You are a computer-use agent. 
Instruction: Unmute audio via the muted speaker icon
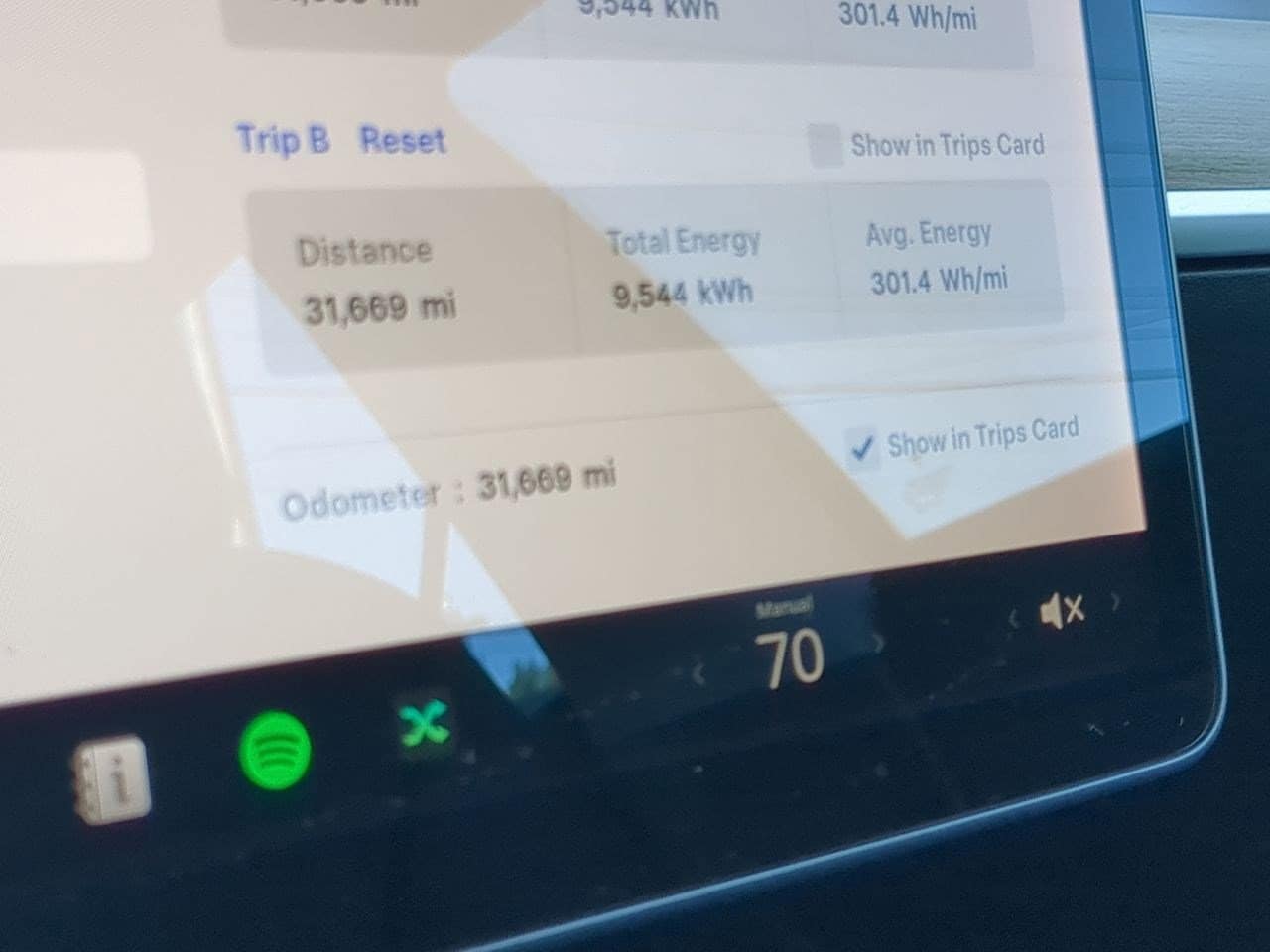[1062, 612]
